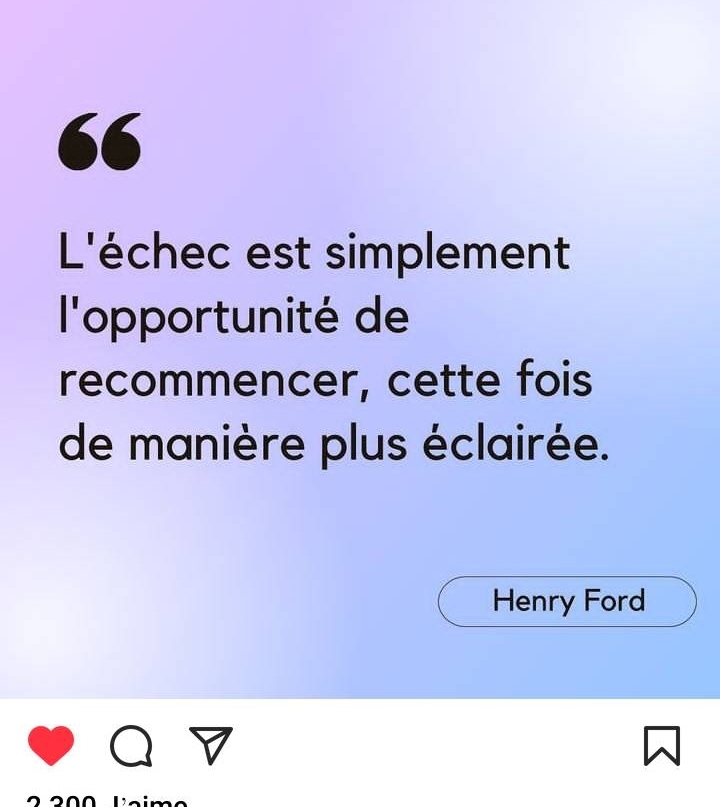Image resolution: width=720 pixels, height=807 pixels.
Task: Open the likes count list
Action: point(107,801)
